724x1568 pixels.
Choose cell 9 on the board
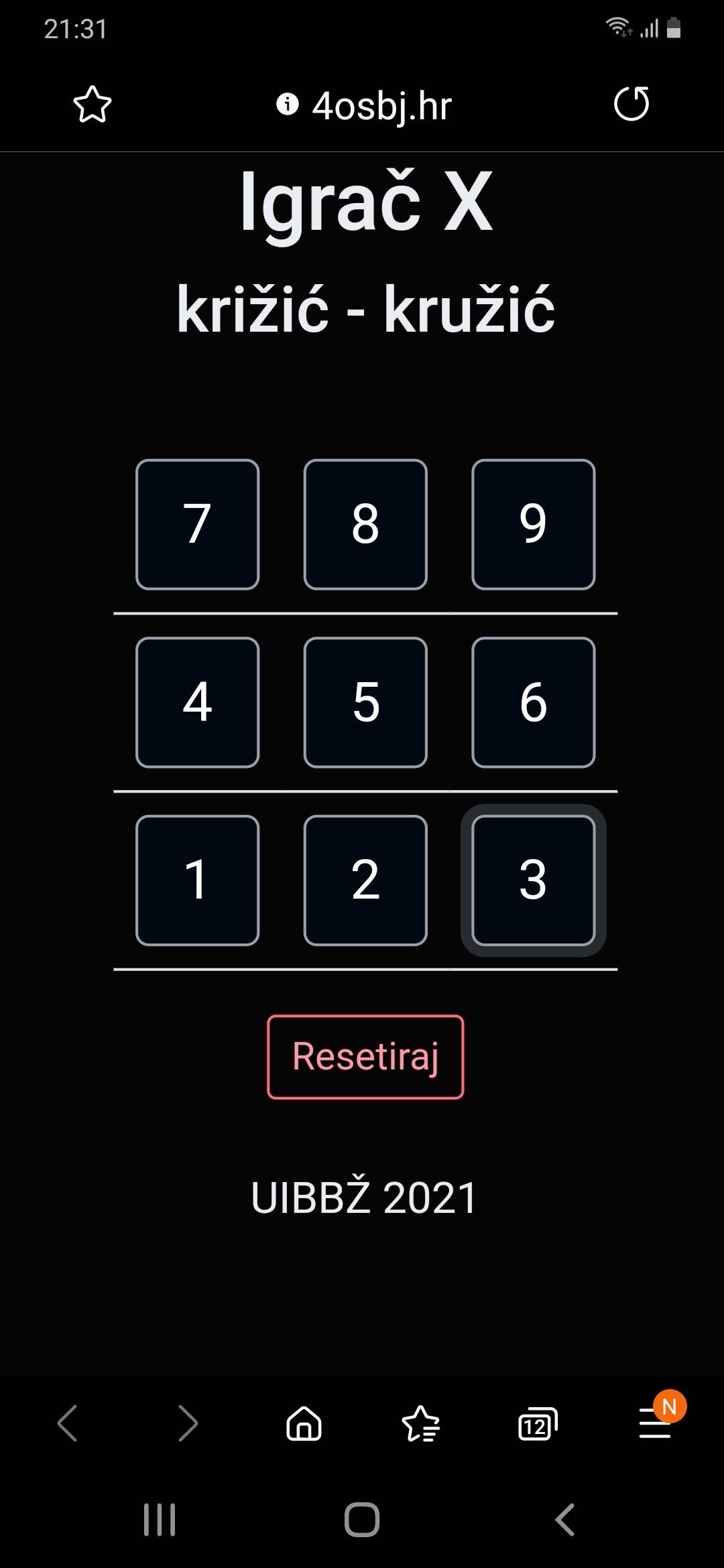(534, 524)
